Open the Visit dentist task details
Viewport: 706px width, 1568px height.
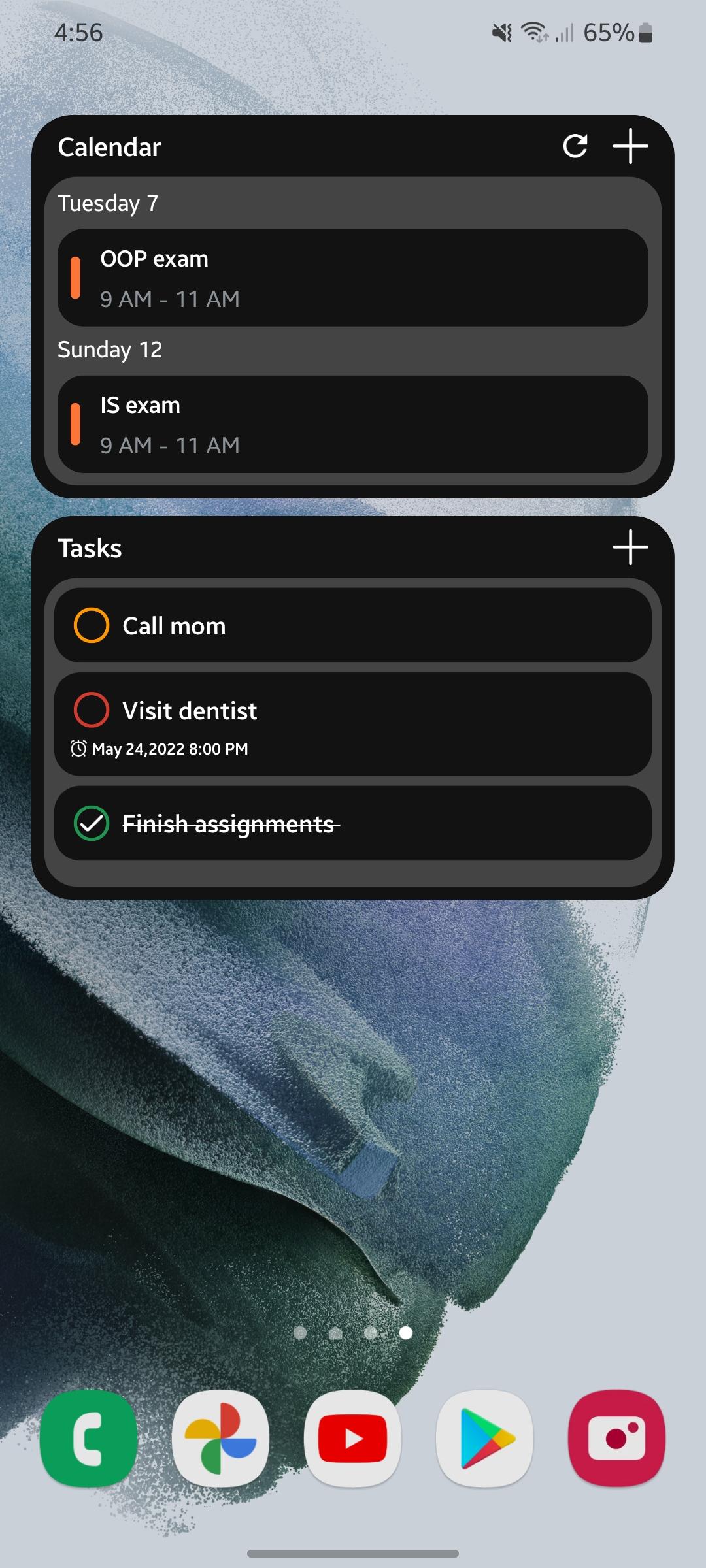tap(353, 725)
